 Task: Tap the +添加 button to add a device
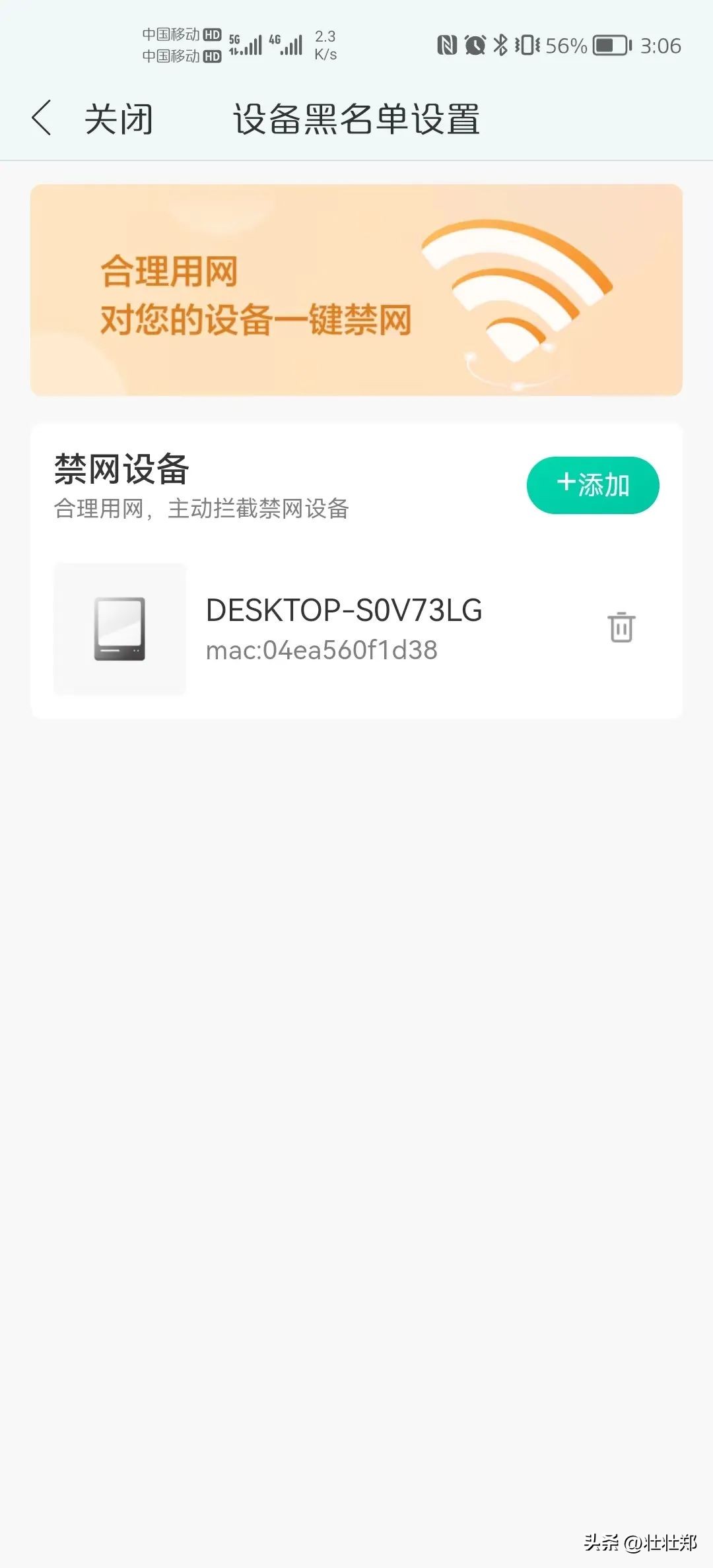[x=592, y=485]
